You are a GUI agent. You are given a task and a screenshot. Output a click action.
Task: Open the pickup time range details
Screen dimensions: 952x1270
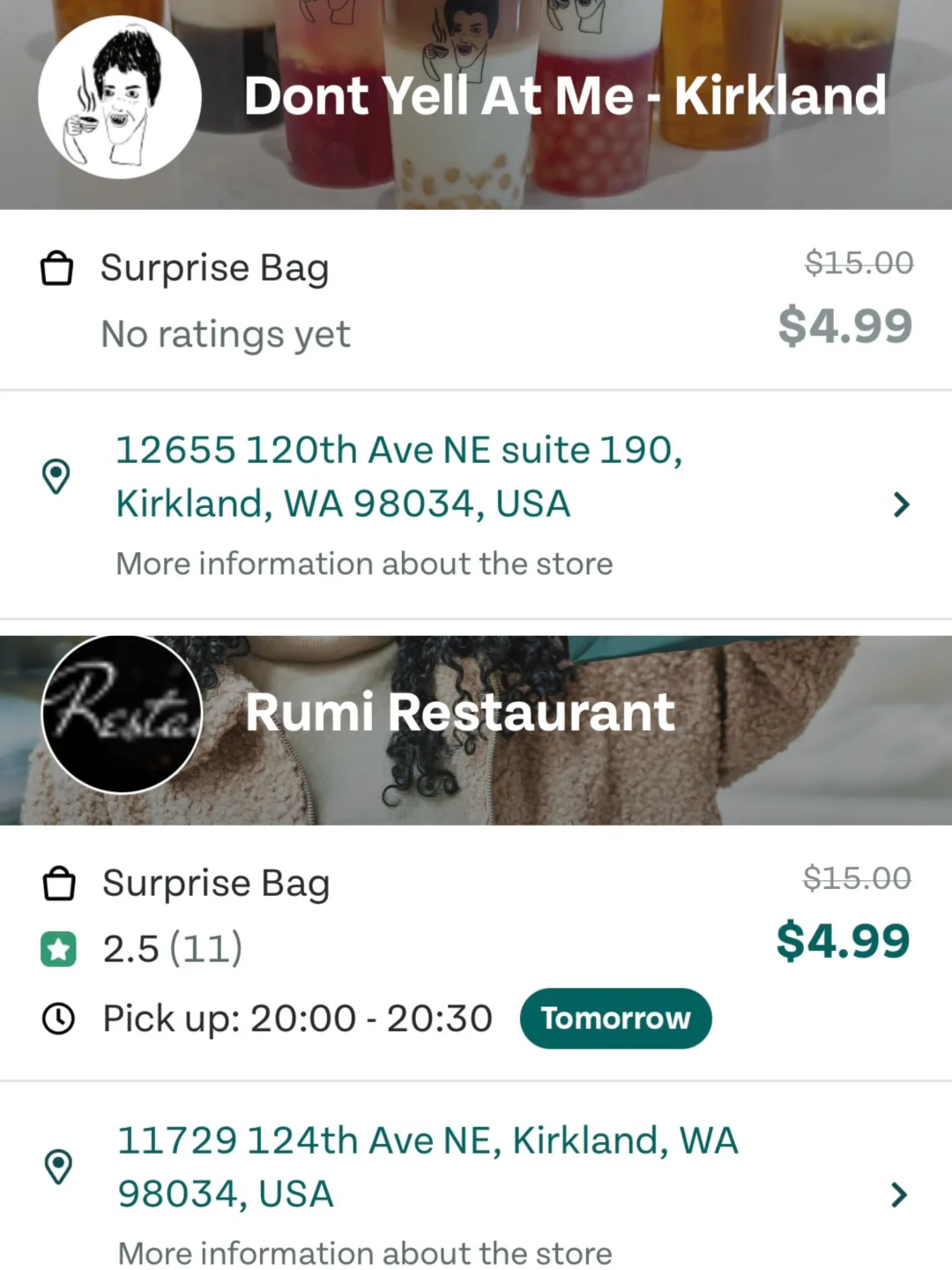(x=297, y=1019)
